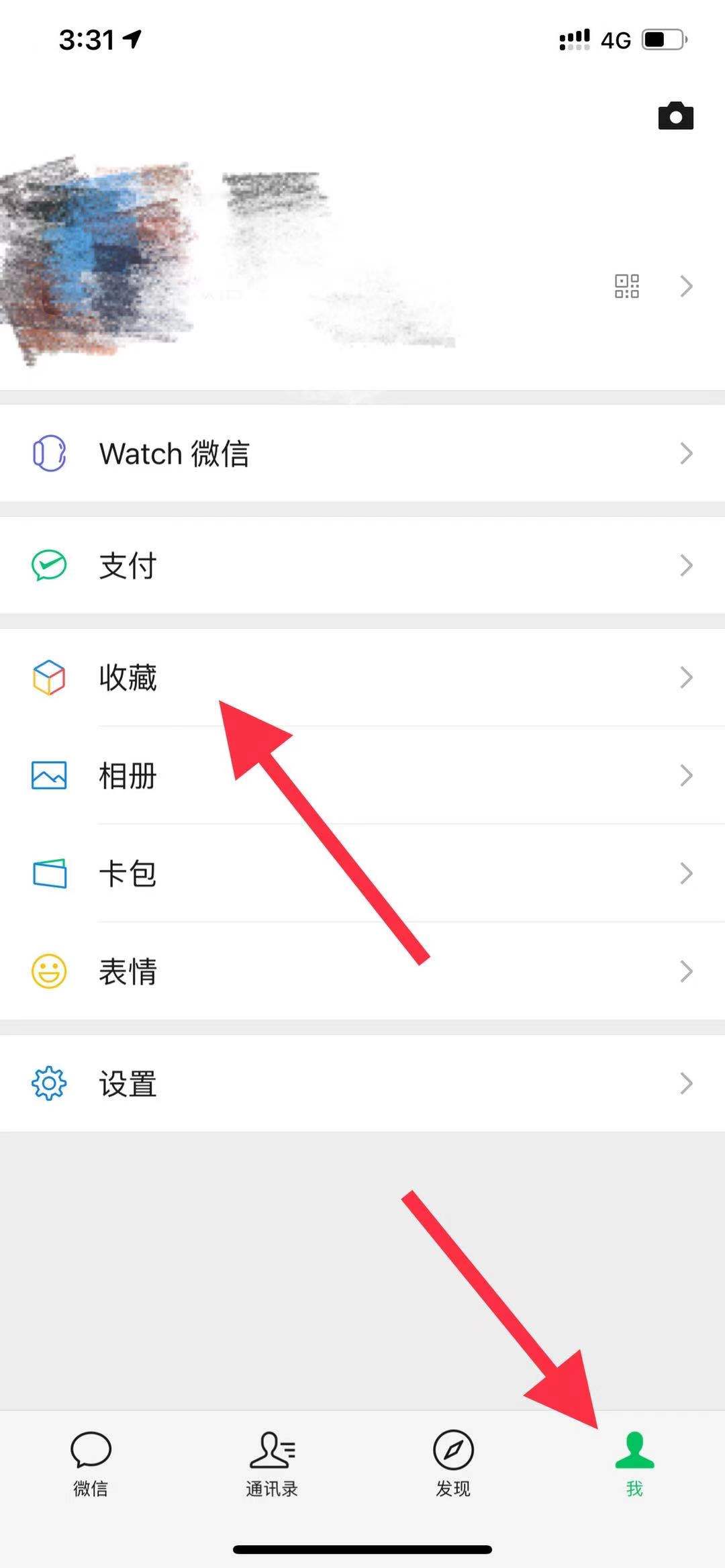The image size is (725, 1568).
Task: Open 卡包 (Cards) row
Action: point(362,873)
